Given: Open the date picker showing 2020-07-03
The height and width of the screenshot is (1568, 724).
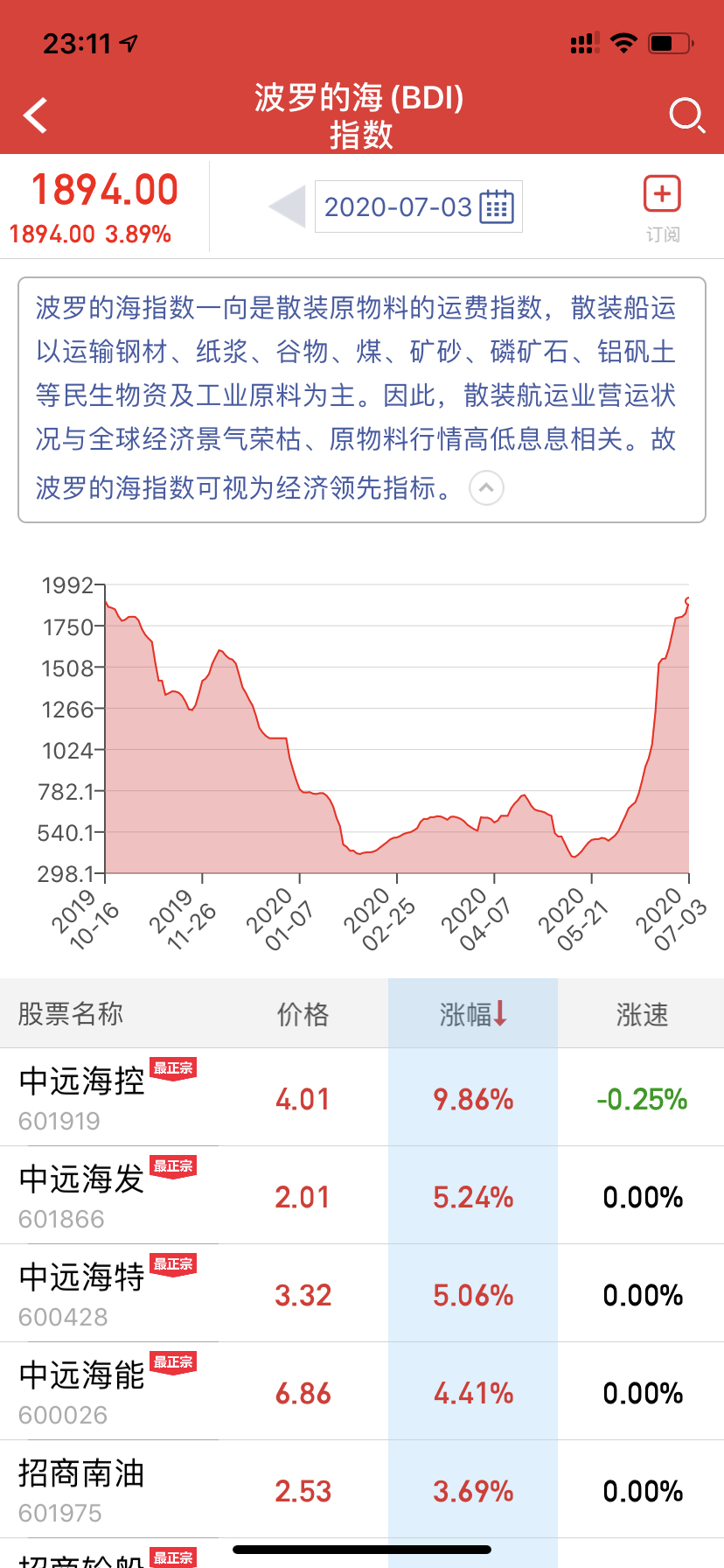Looking at the screenshot, I should tap(418, 207).
